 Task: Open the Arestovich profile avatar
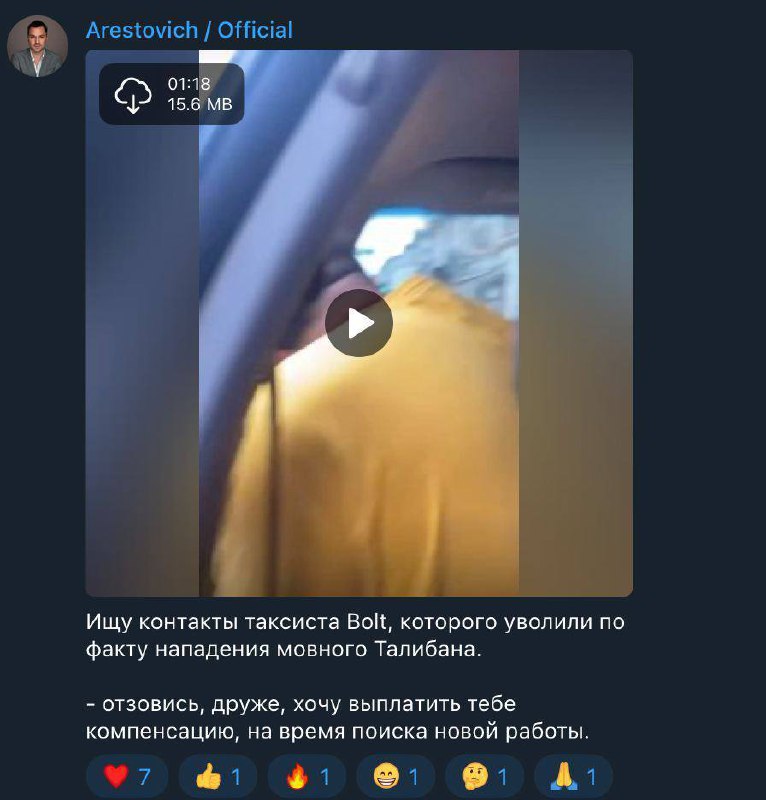pos(38,46)
